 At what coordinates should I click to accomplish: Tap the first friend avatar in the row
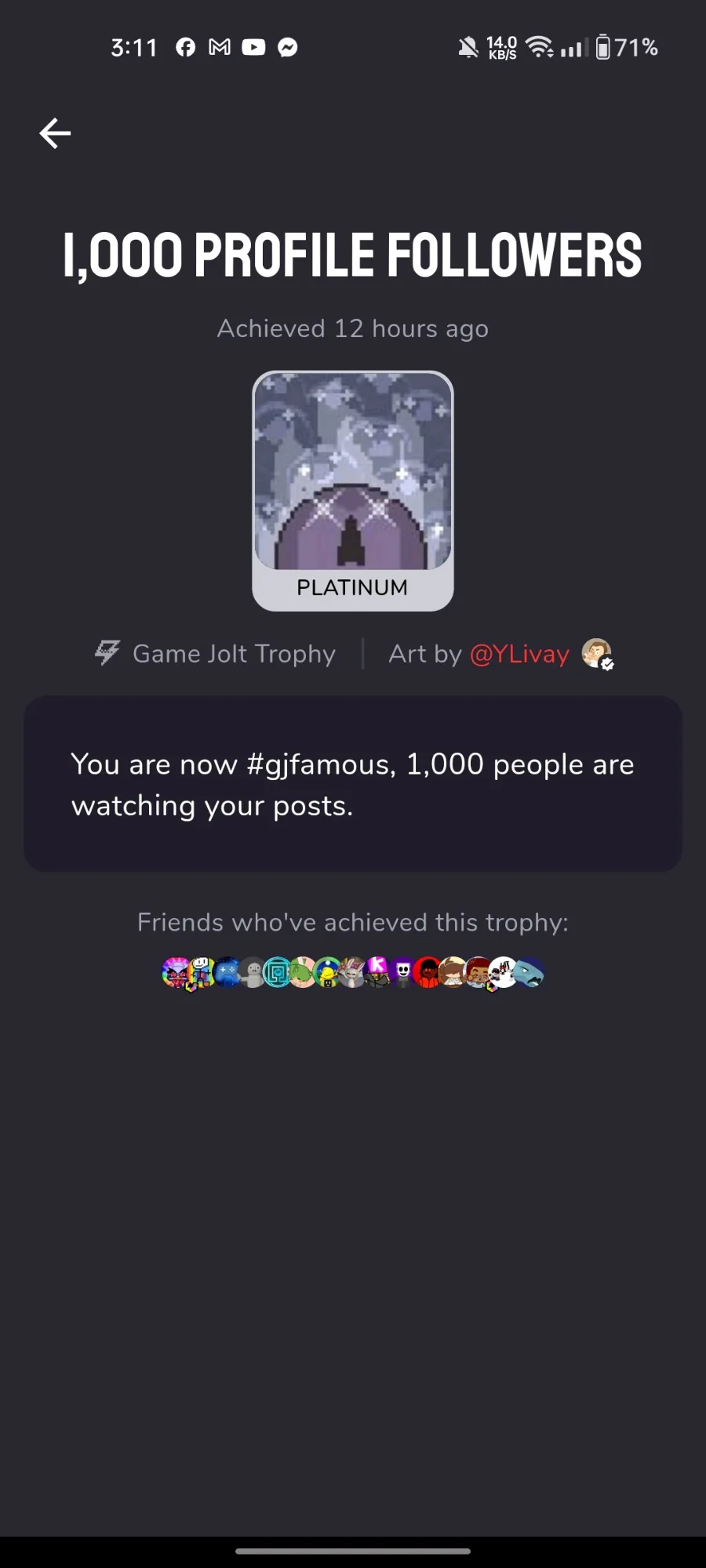[176, 973]
